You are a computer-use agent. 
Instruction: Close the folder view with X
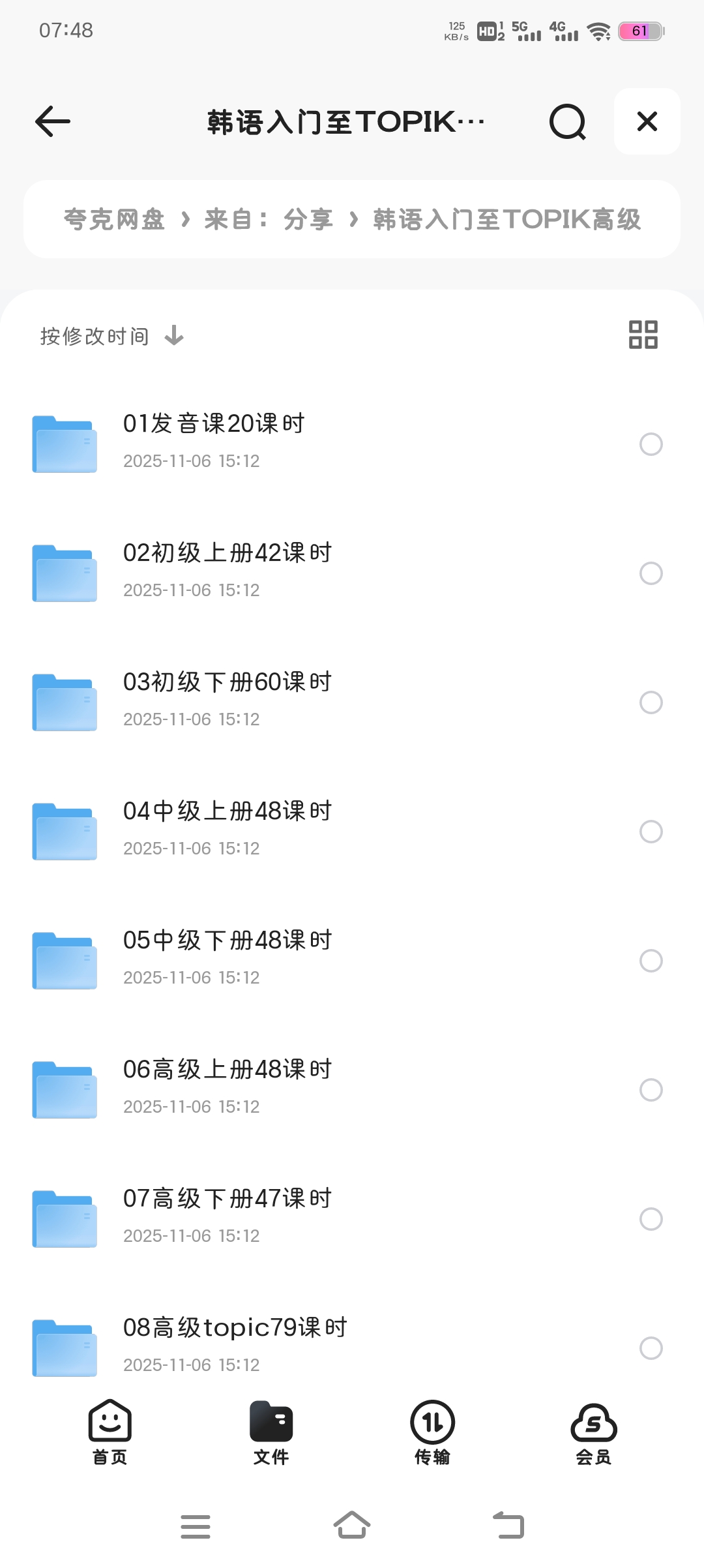coord(647,121)
